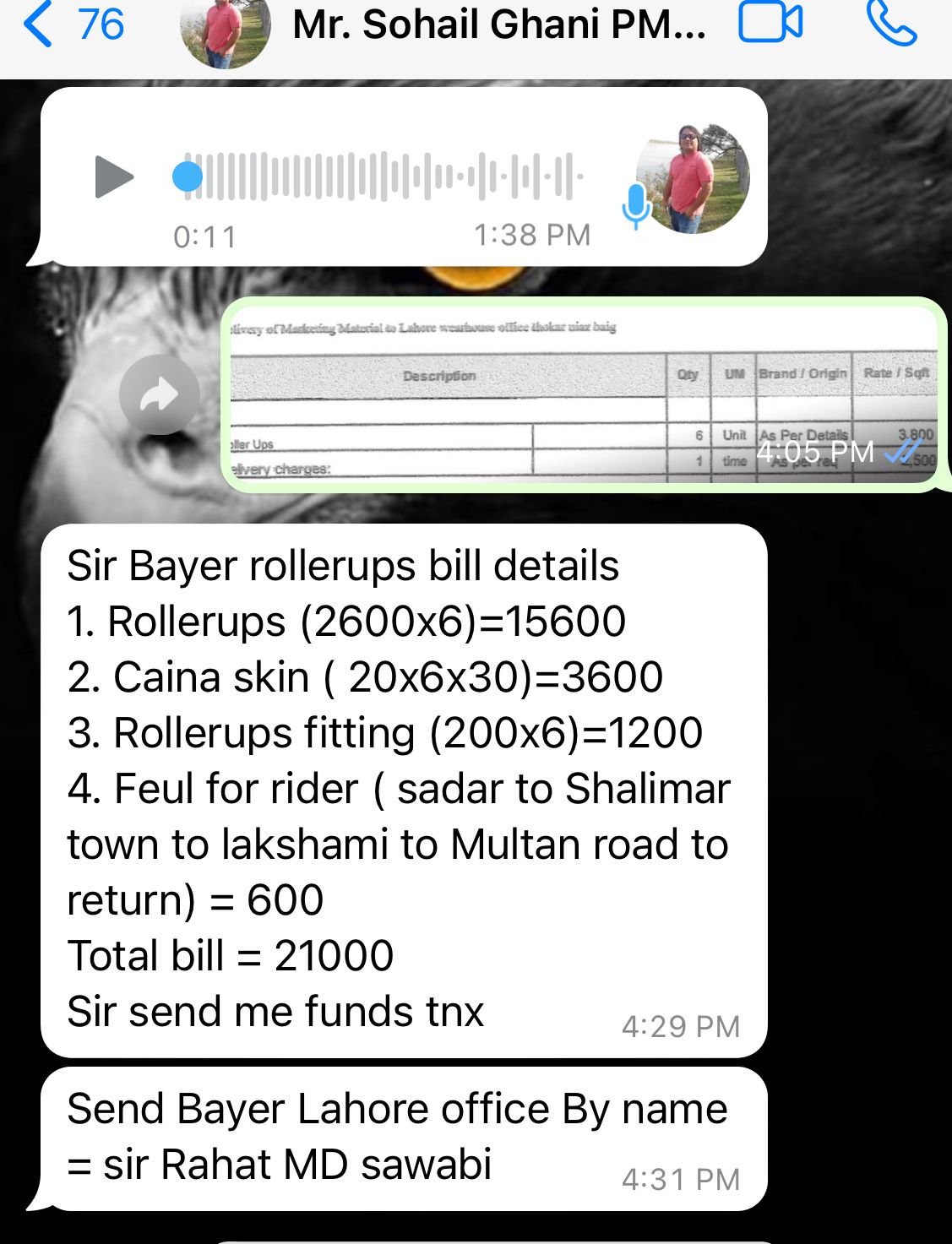Start a video call with Sohail Ghani
The width and height of the screenshot is (952, 1244).
[x=770, y=24]
